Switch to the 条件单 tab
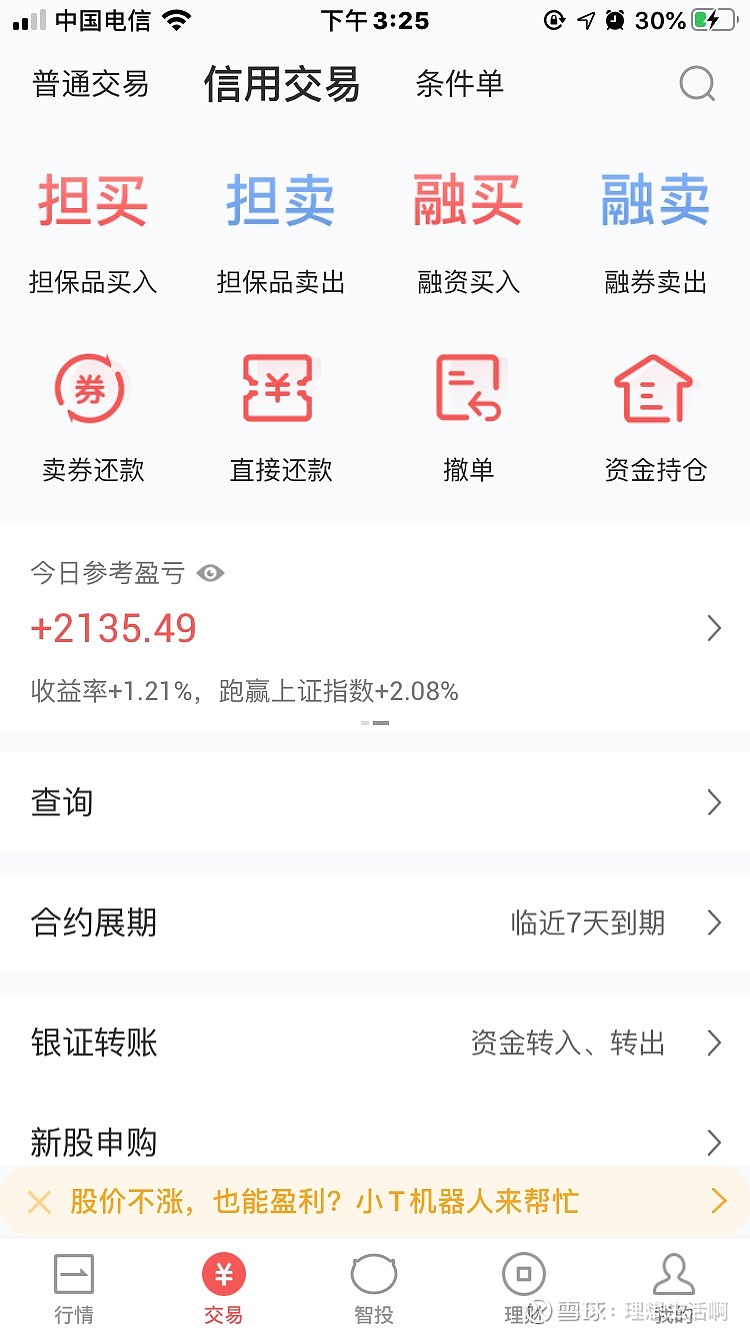This screenshot has width=750, height=1334. pos(459,84)
